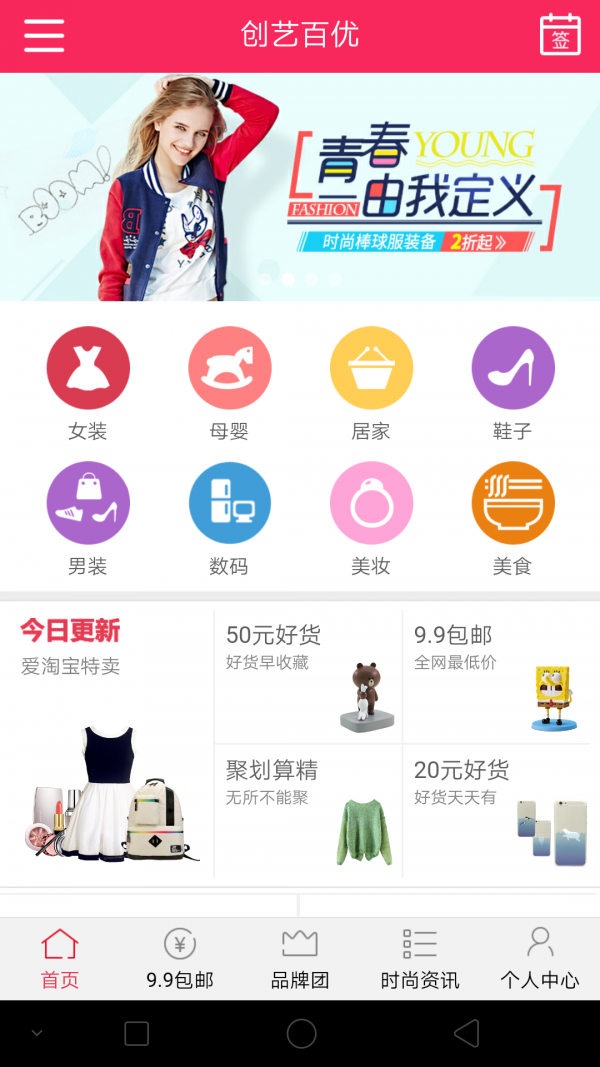Tap the system back button

click(466, 1033)
